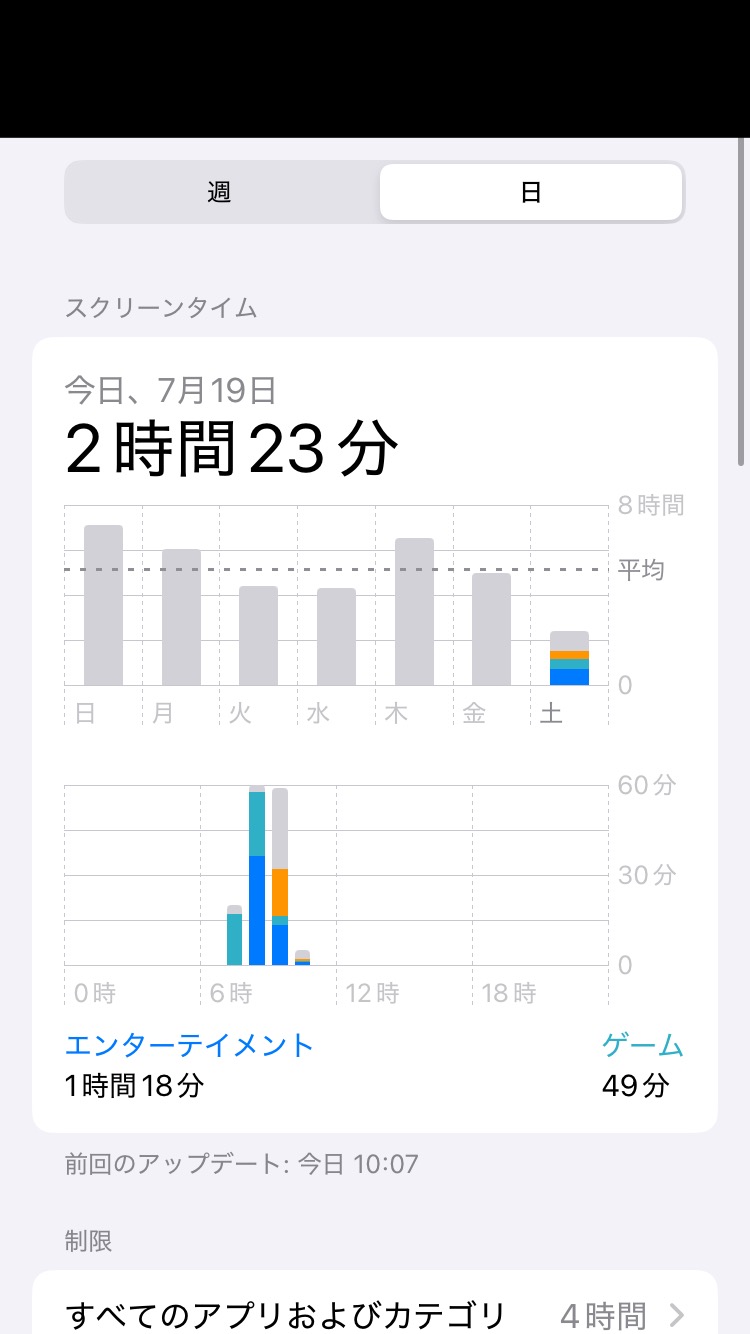Open the すべてのアプリおよびカテゴリ limit row

click(x=375, y=1312)
